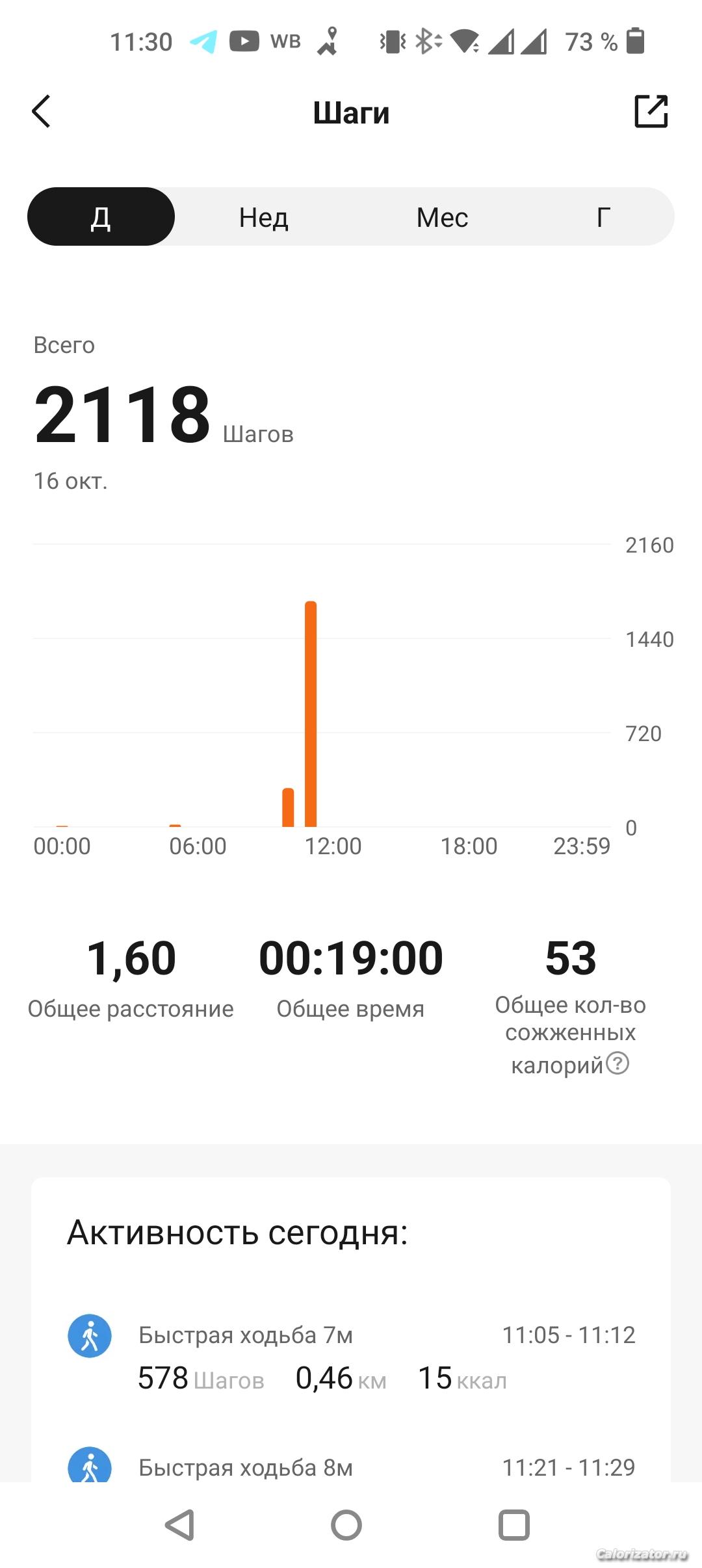
Task: Tap the system home button
Action: [346, 1525]
